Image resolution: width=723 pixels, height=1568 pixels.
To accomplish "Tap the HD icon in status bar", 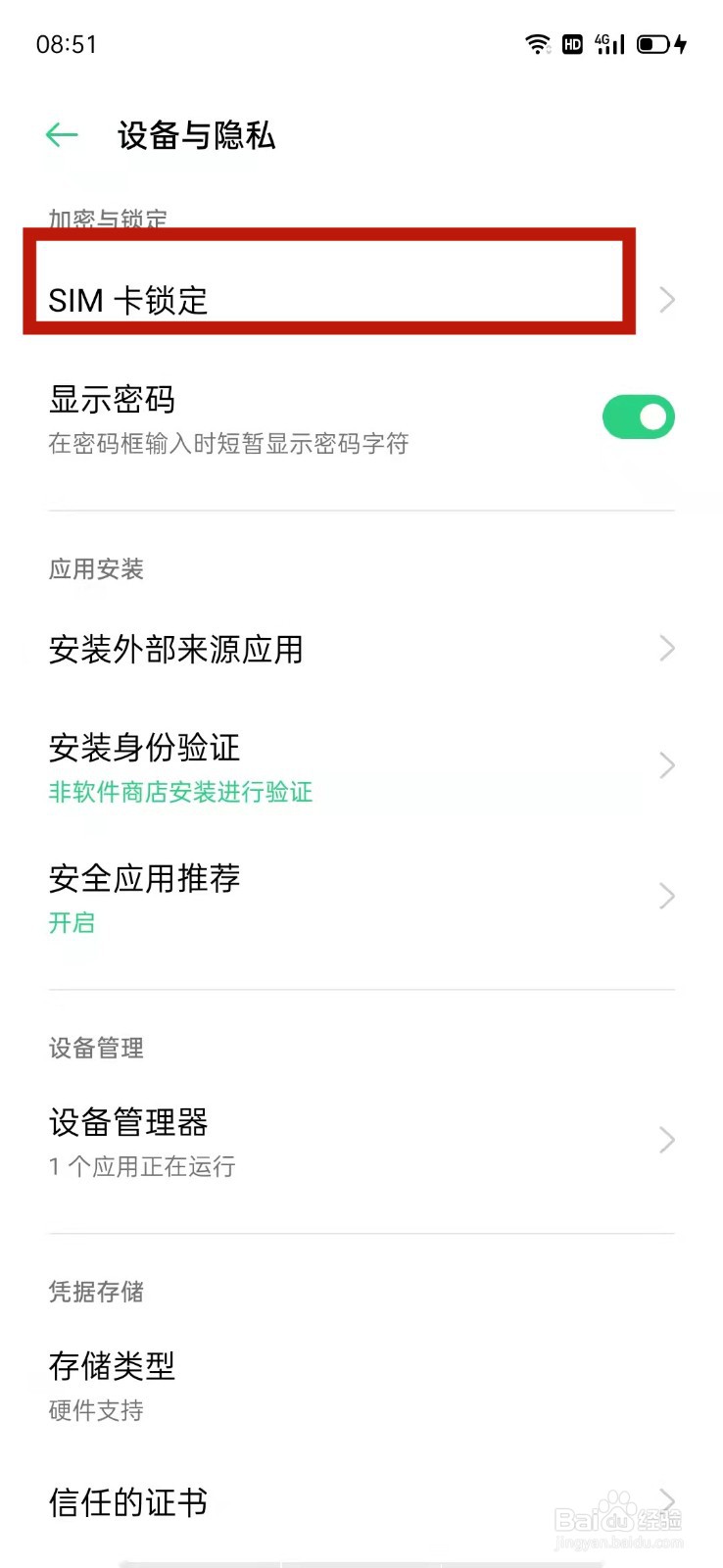I will (572, 43).
